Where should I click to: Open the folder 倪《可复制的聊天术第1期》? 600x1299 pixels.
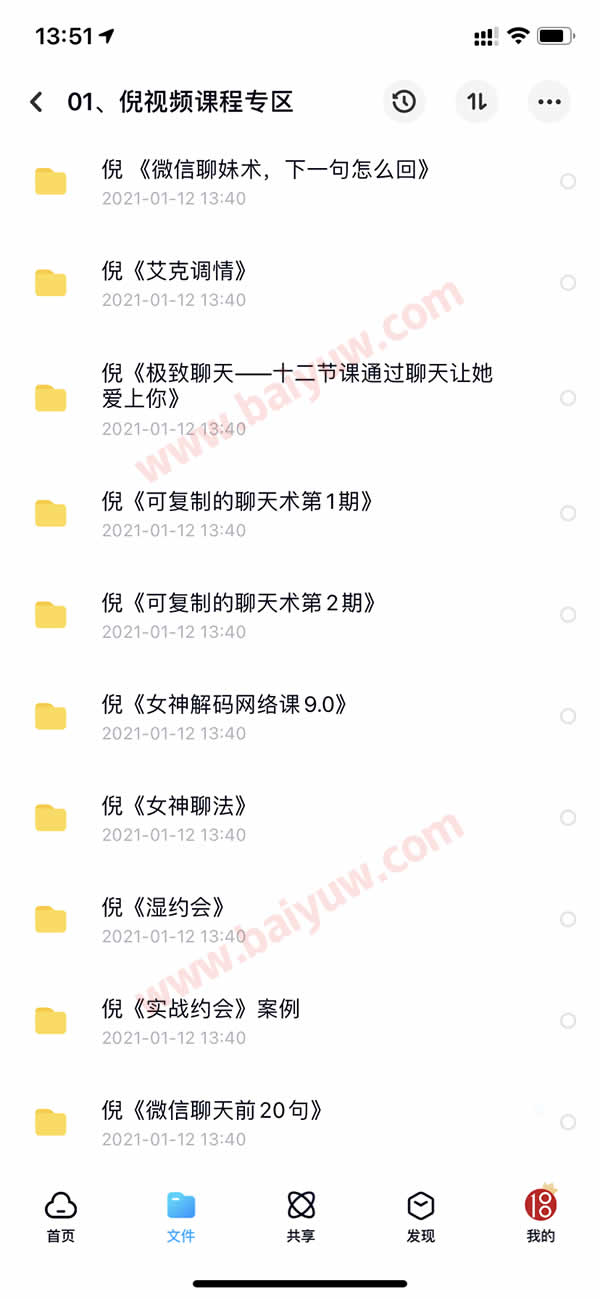pyautogui.click(x=300, y=514)
